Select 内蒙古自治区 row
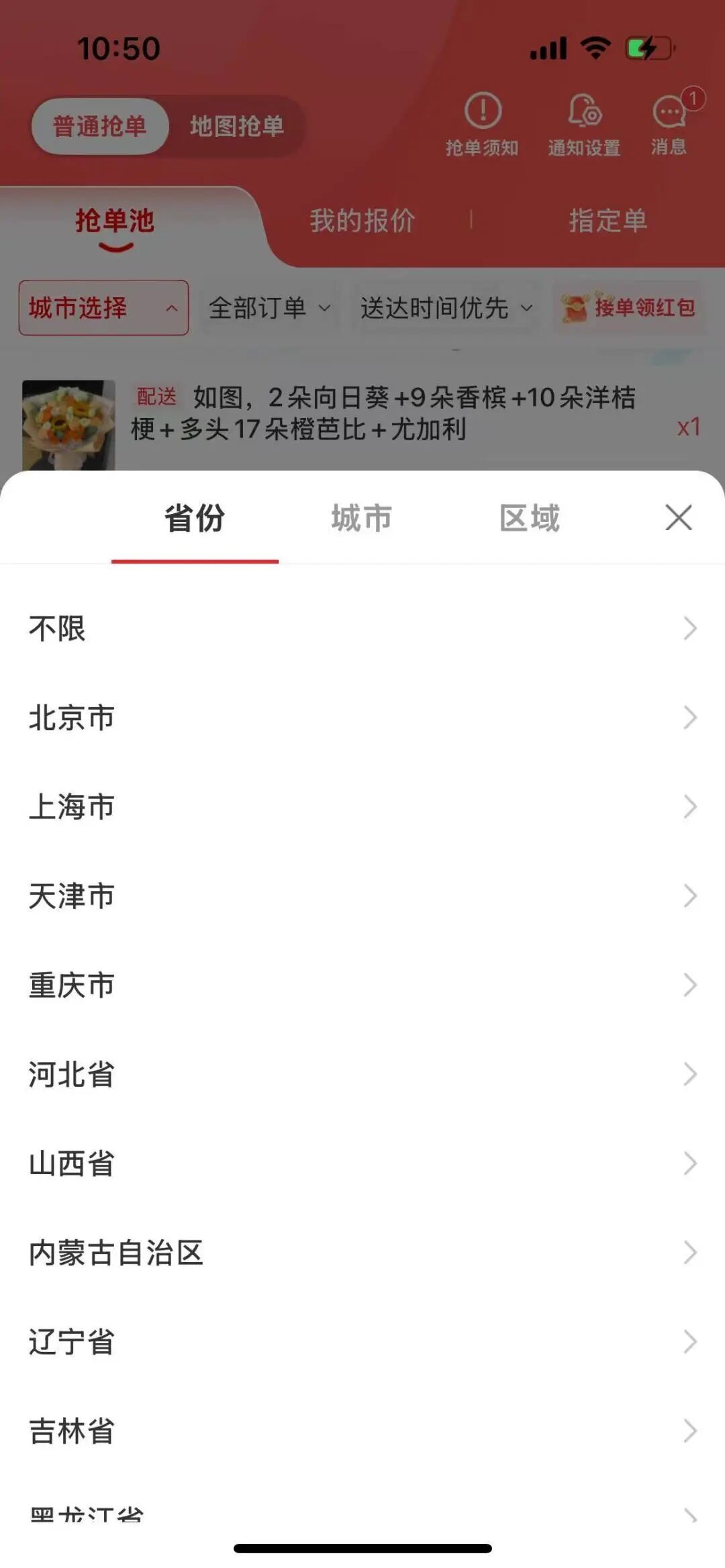 click(x=362, y=1253)
